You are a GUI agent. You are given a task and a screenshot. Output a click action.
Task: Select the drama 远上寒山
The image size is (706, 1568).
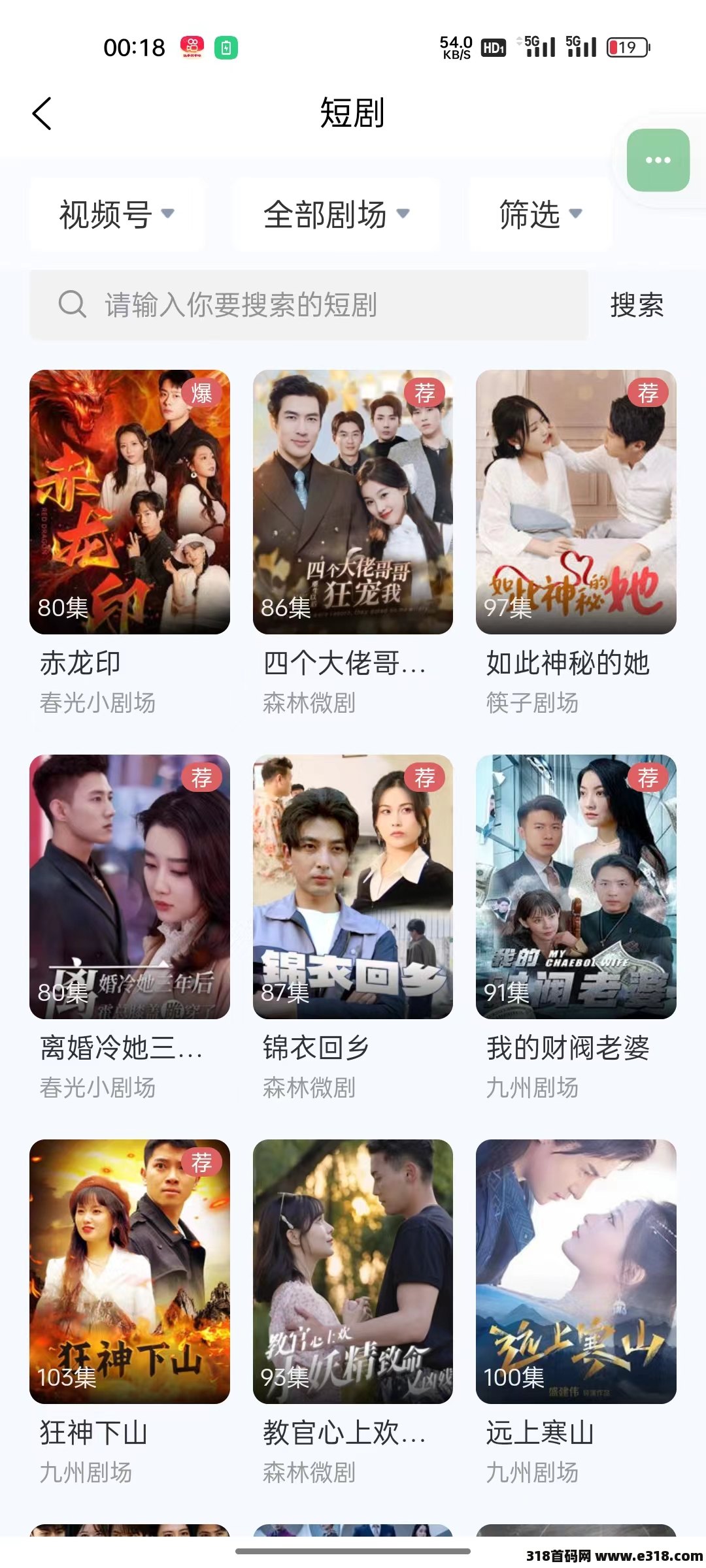(x=575, y=1271)
